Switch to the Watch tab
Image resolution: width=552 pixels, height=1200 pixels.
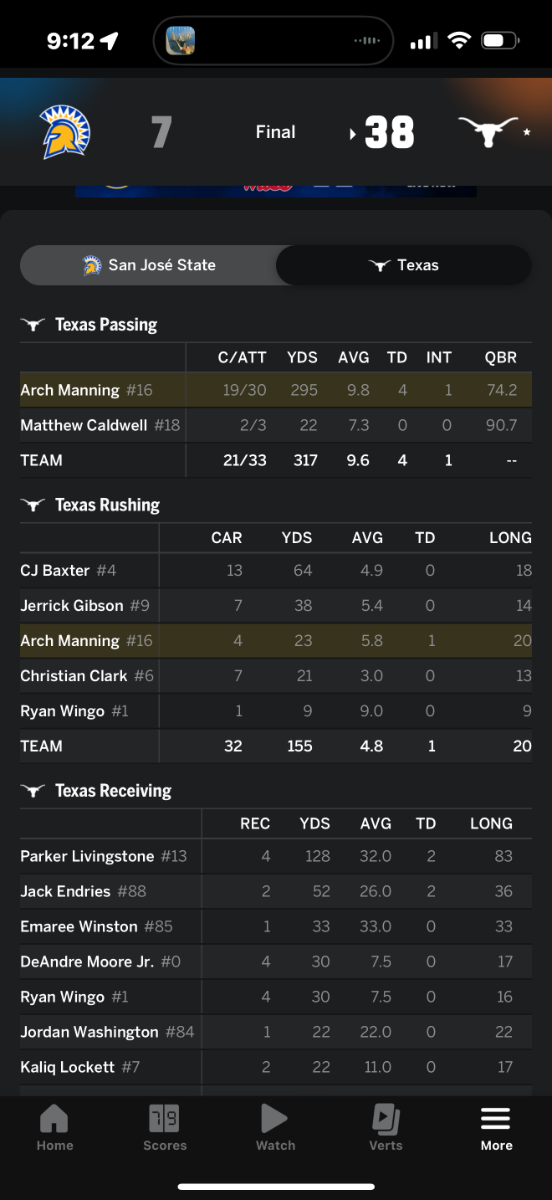pos(275,1128)
